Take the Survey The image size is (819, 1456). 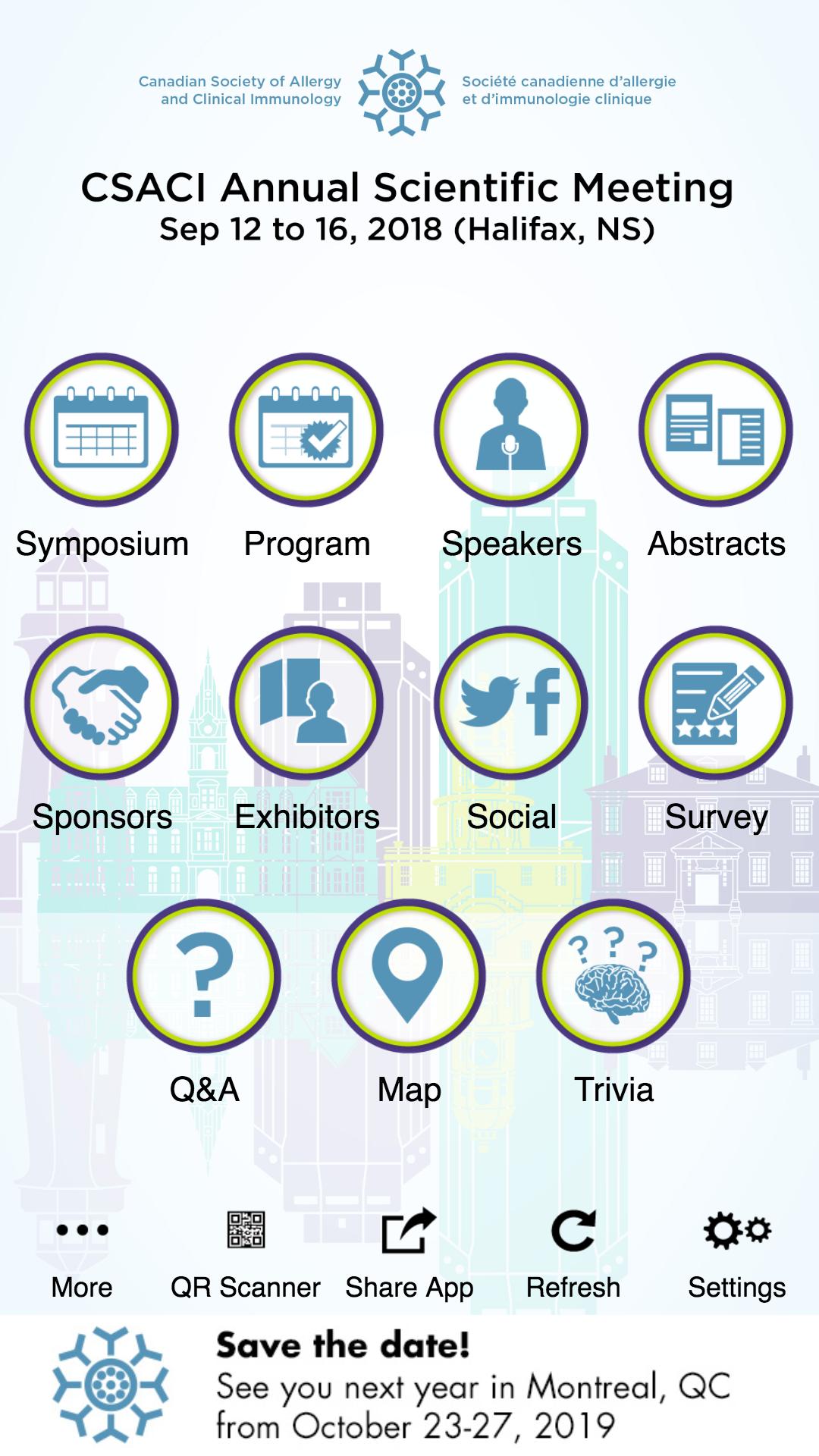pos(716,703)
